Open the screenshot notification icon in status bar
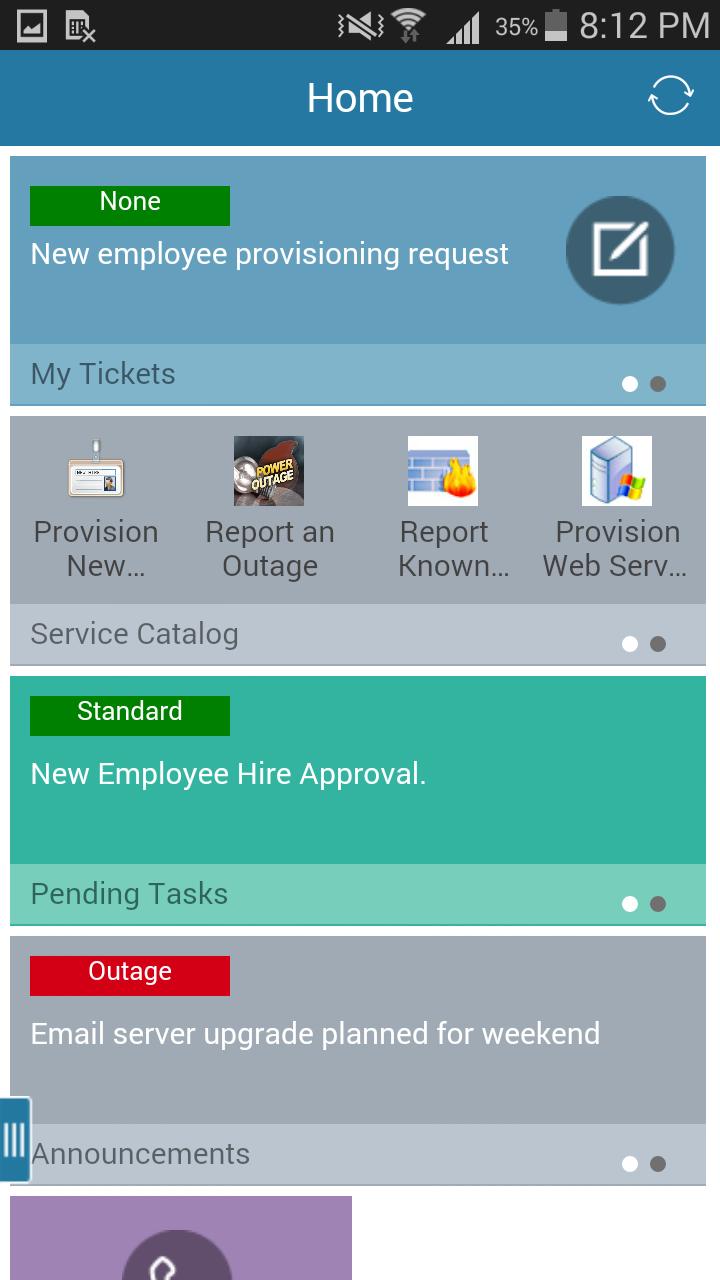720x1280 pixels. pos(32,25)
